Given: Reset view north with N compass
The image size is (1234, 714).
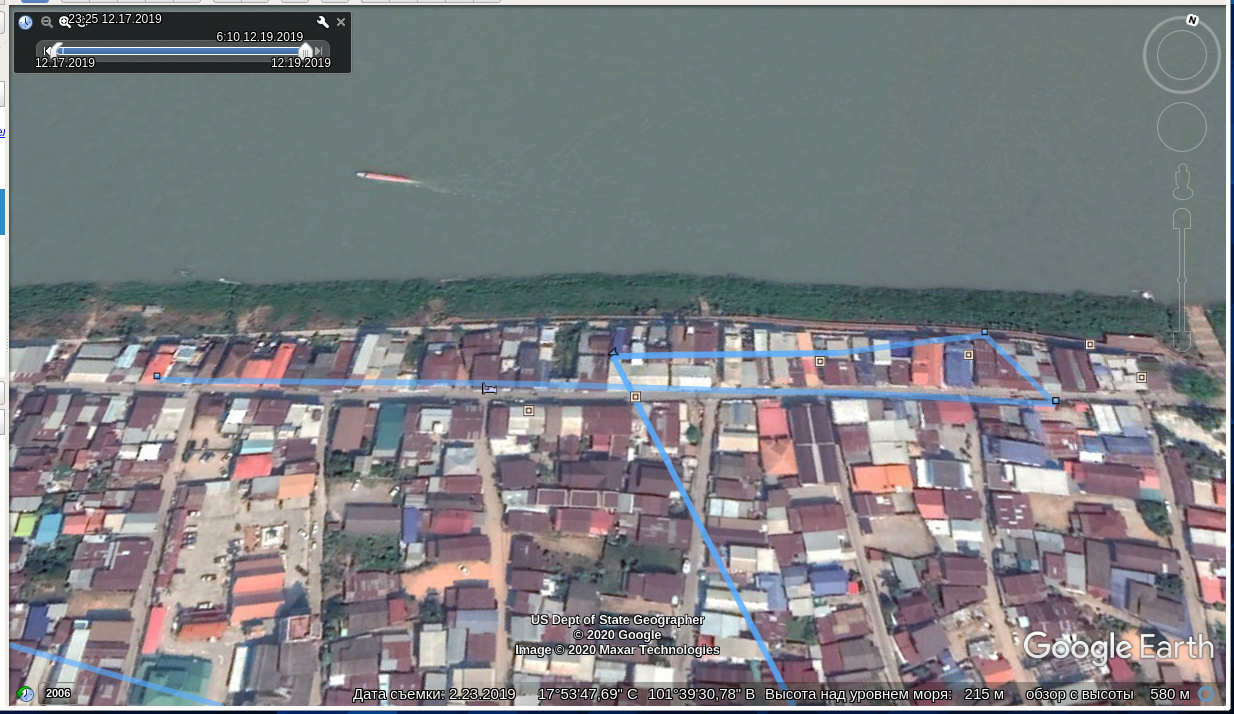Looking at the screenshot, I should [x=1192, y=20].
